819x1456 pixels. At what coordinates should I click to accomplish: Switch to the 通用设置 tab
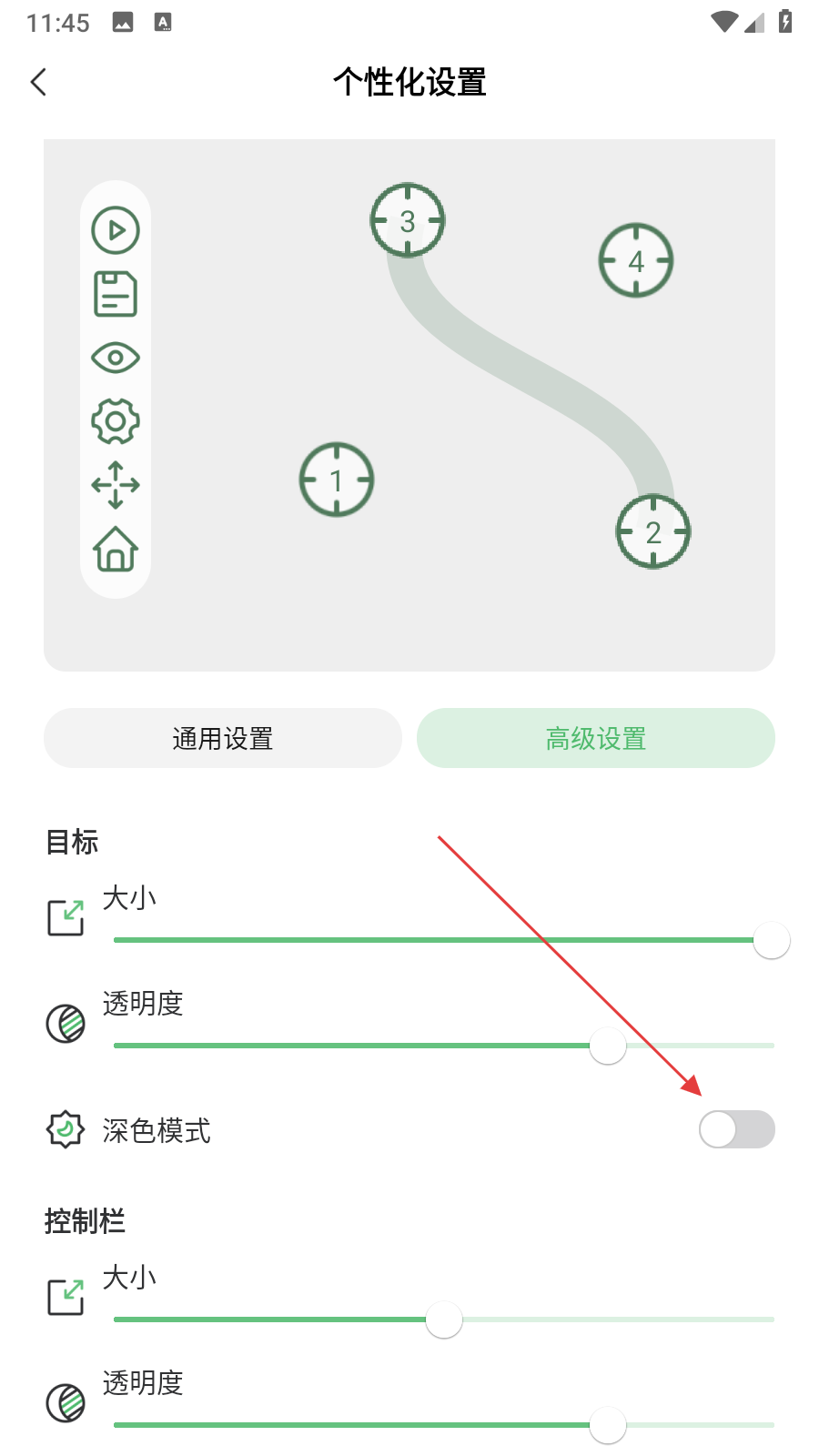pyautogui.click(x=223, y=738)
